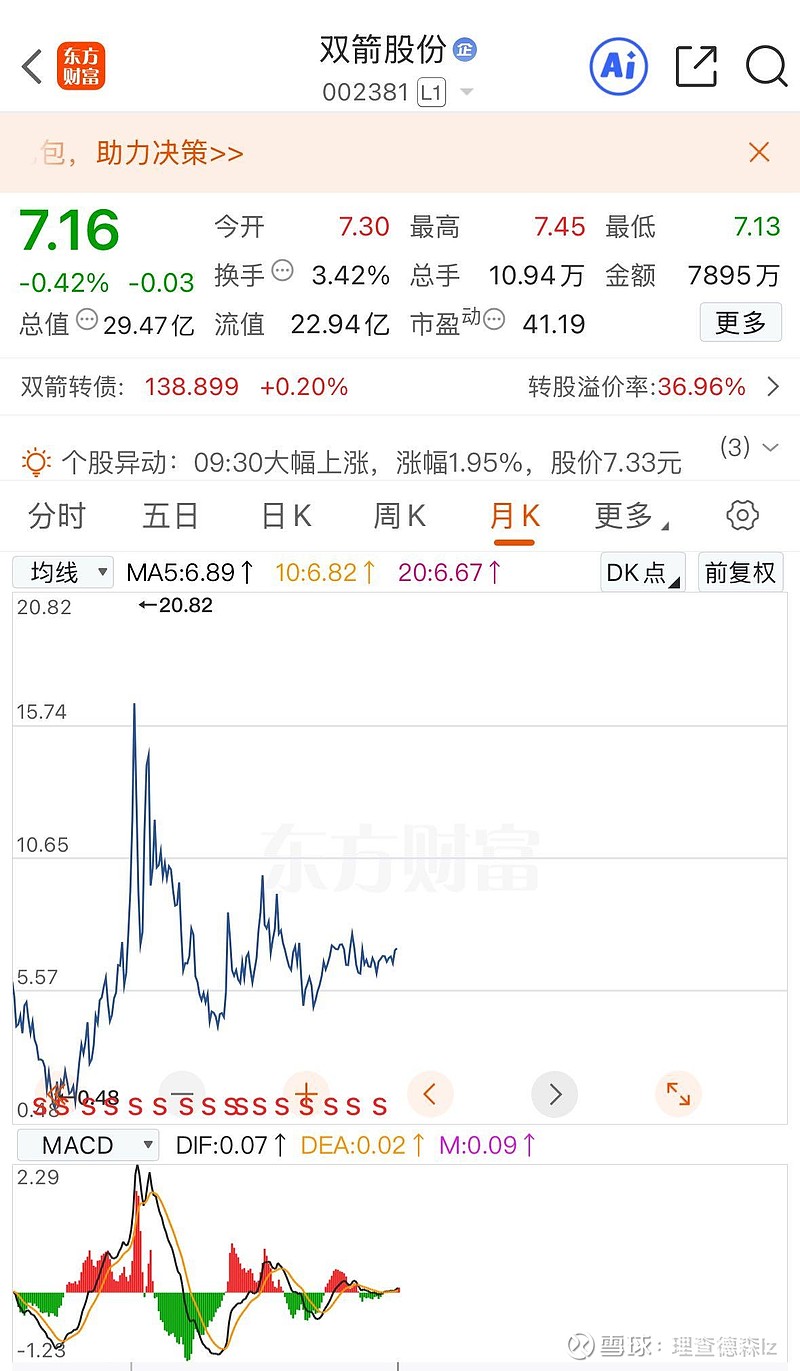This screenshot has width=800, height=1371.
Task: Open the search magnifier icon
Action: 766,68
